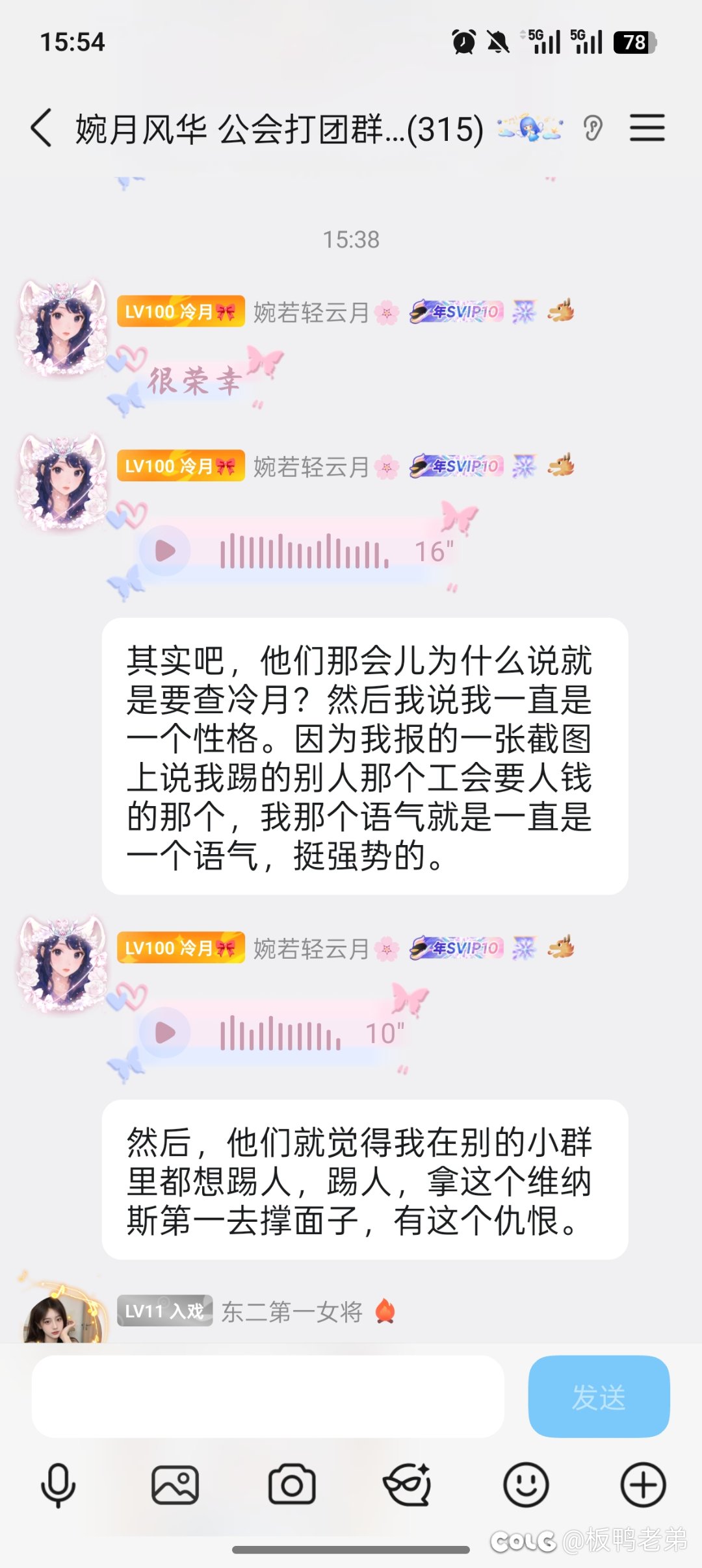This screenshot has height=1568, width=702.
Task: Open the photo gallery picker
Action: coord(175,1485)
